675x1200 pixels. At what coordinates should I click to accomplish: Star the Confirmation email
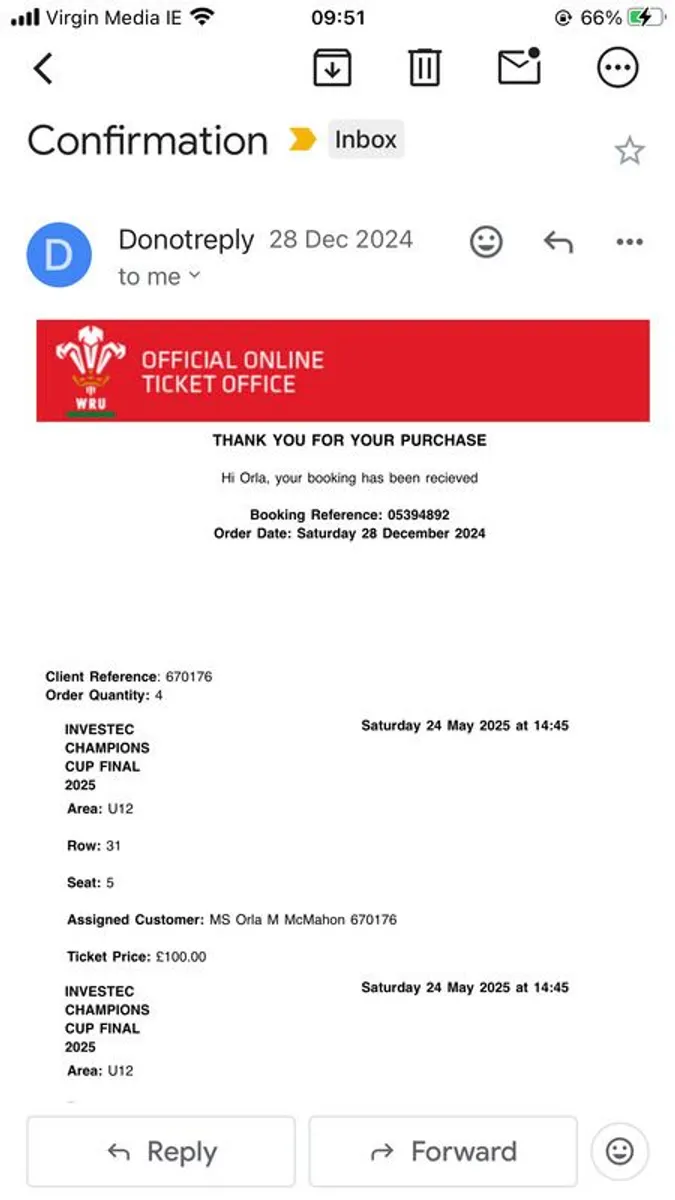click(629, 151)
